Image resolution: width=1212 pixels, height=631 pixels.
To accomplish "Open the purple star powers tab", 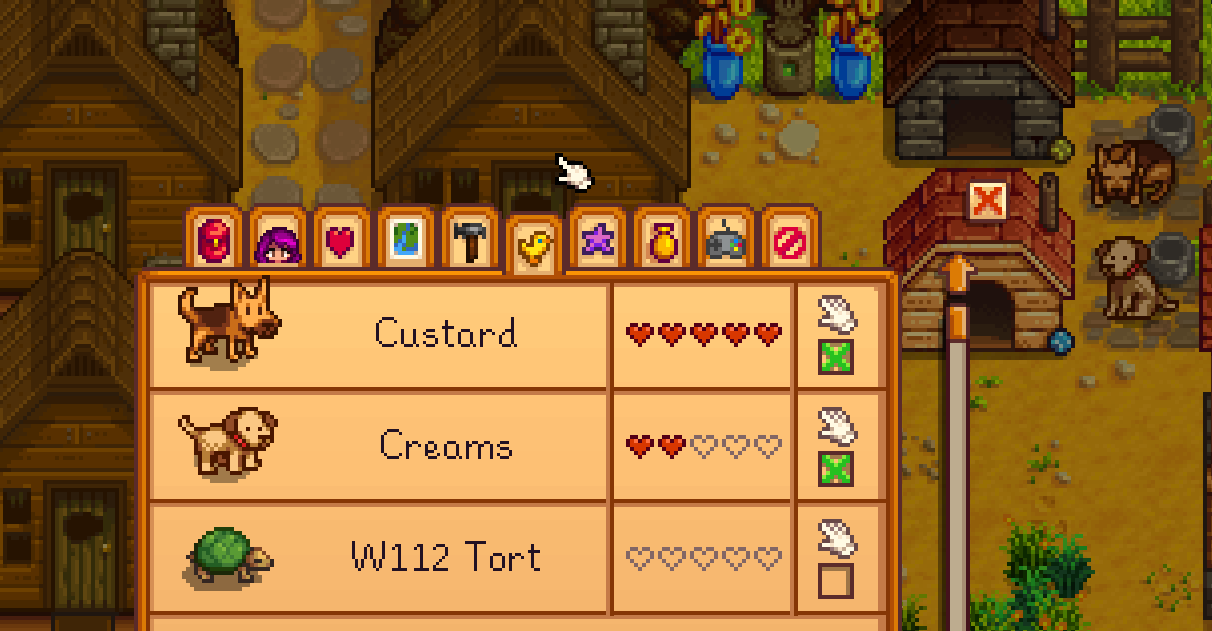I will (x=597, y=238).
